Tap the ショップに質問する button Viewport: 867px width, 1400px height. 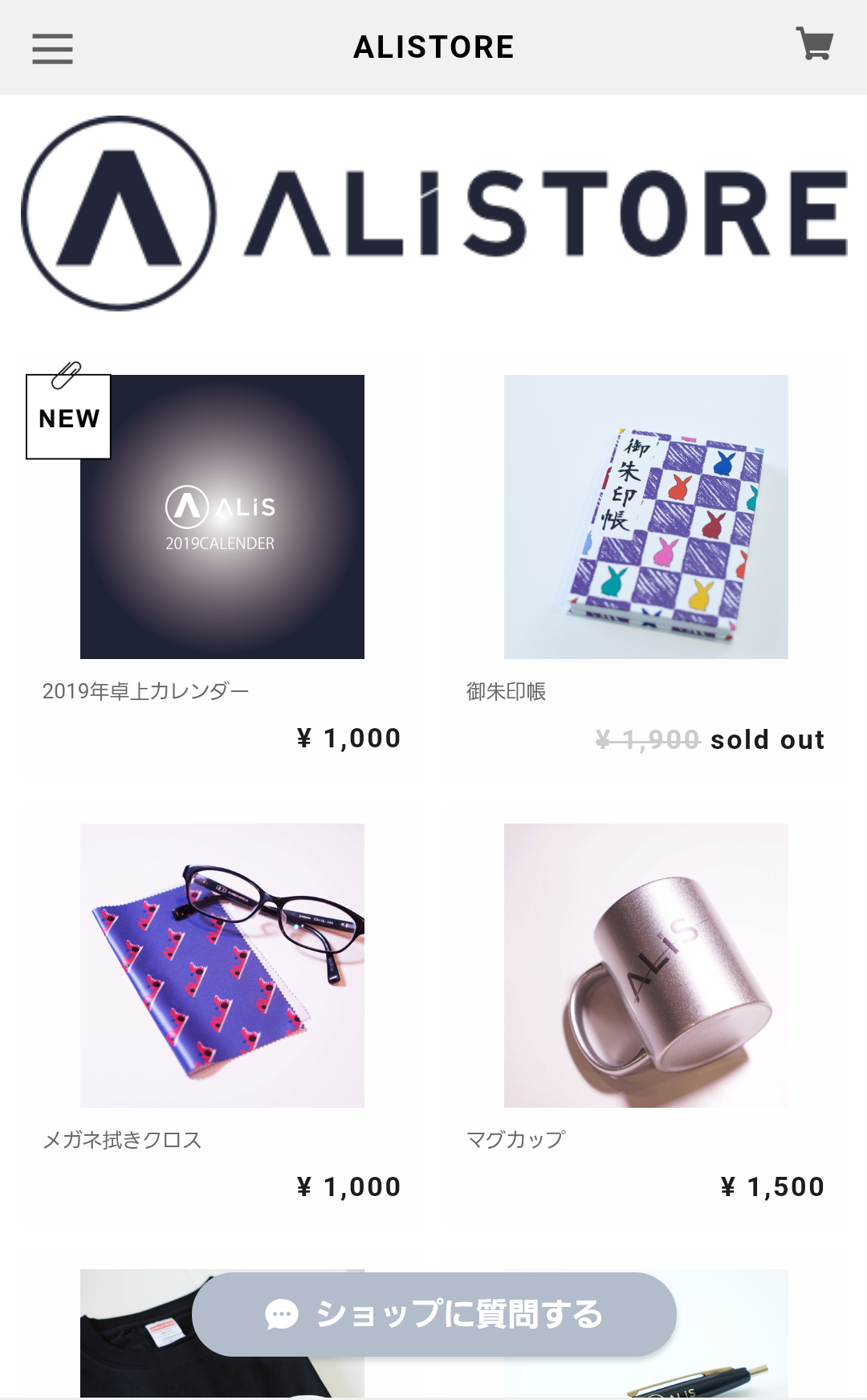[434, 1314]
